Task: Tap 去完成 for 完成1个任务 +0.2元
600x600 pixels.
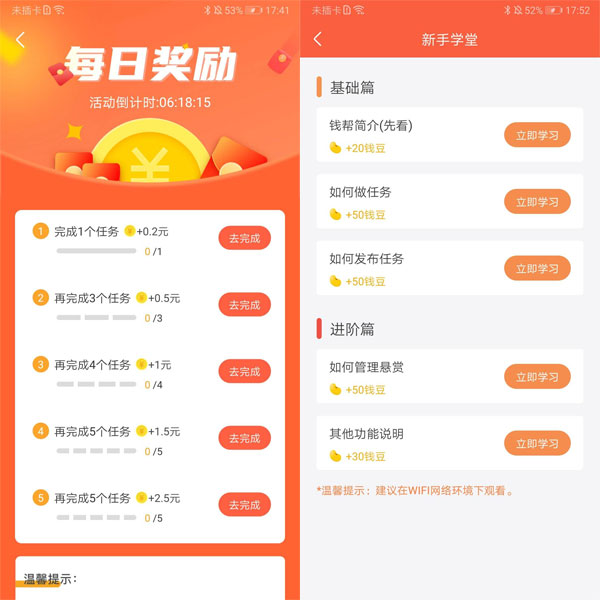Action: [244, 238]
